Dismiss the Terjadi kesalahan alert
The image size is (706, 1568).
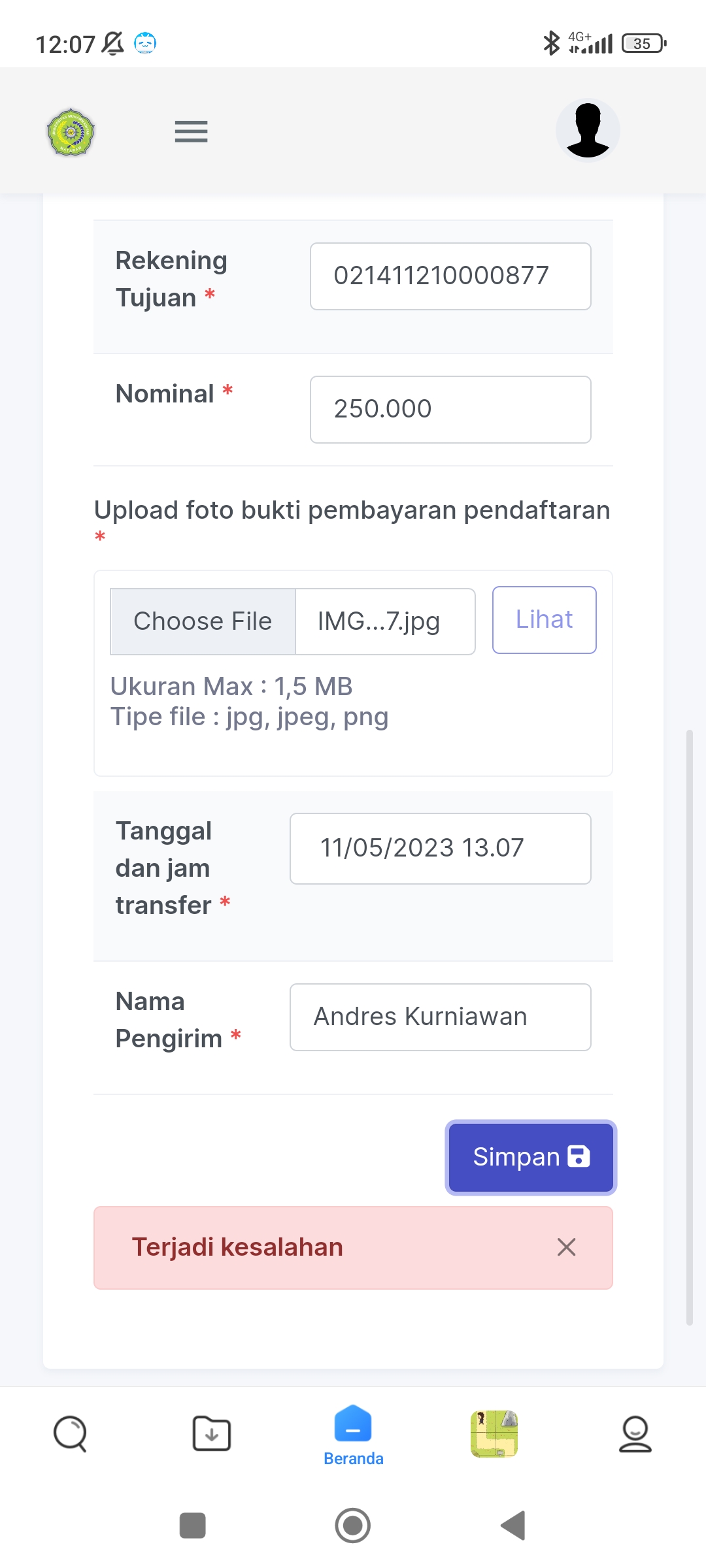point(566,1247)
